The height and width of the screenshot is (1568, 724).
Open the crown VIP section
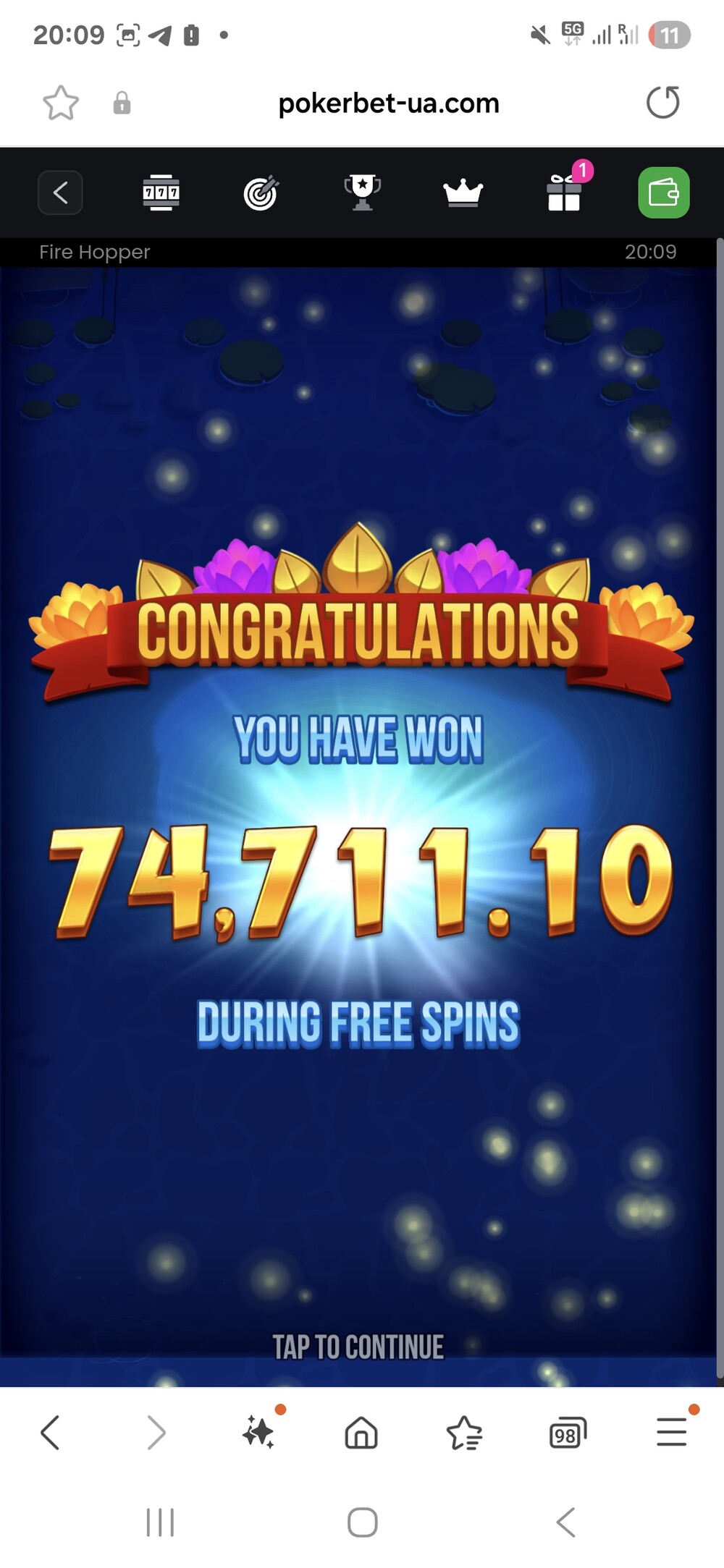(x=463, y=193)
